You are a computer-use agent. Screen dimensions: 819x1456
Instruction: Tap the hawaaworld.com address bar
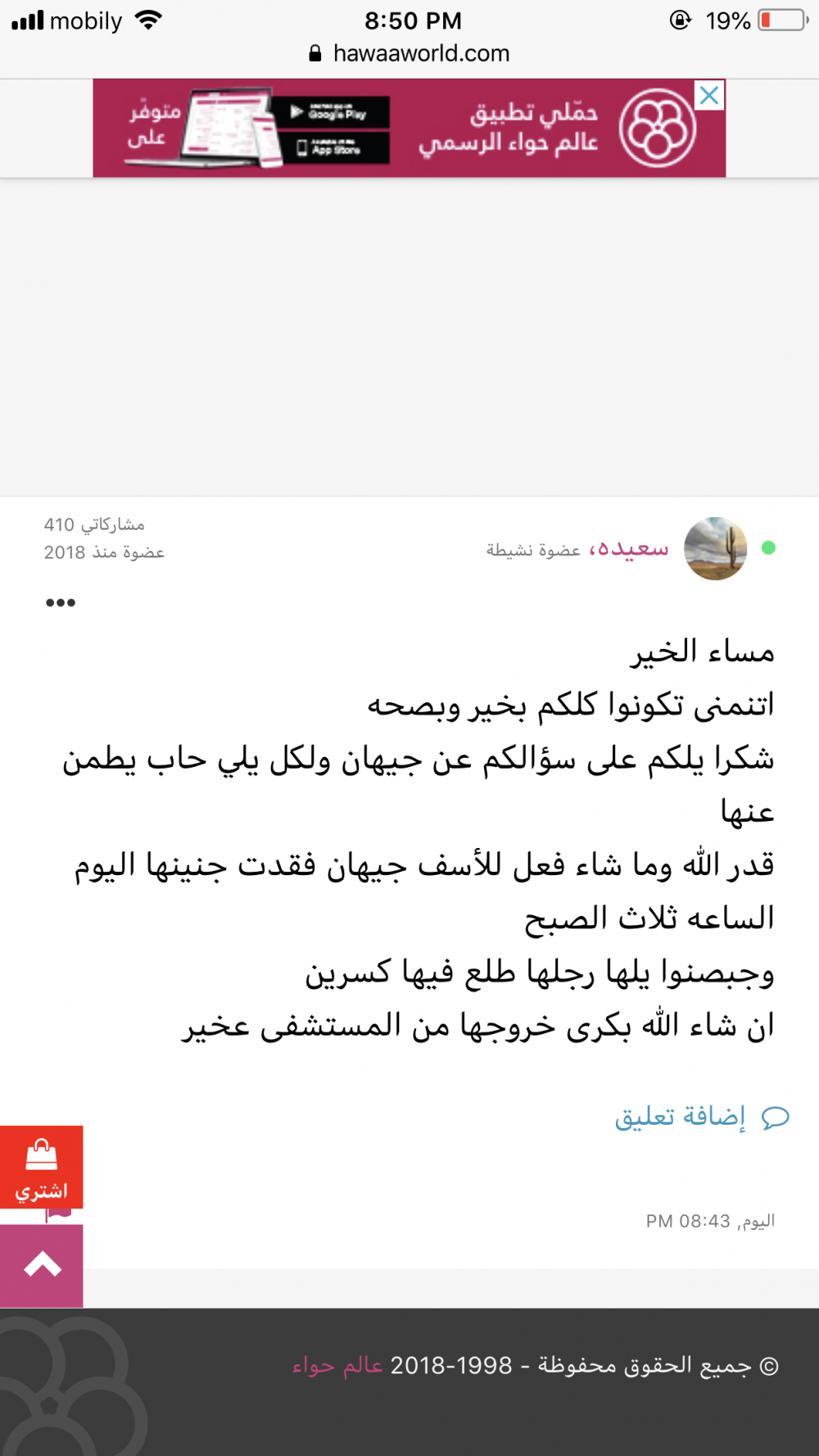click(409, 53)
